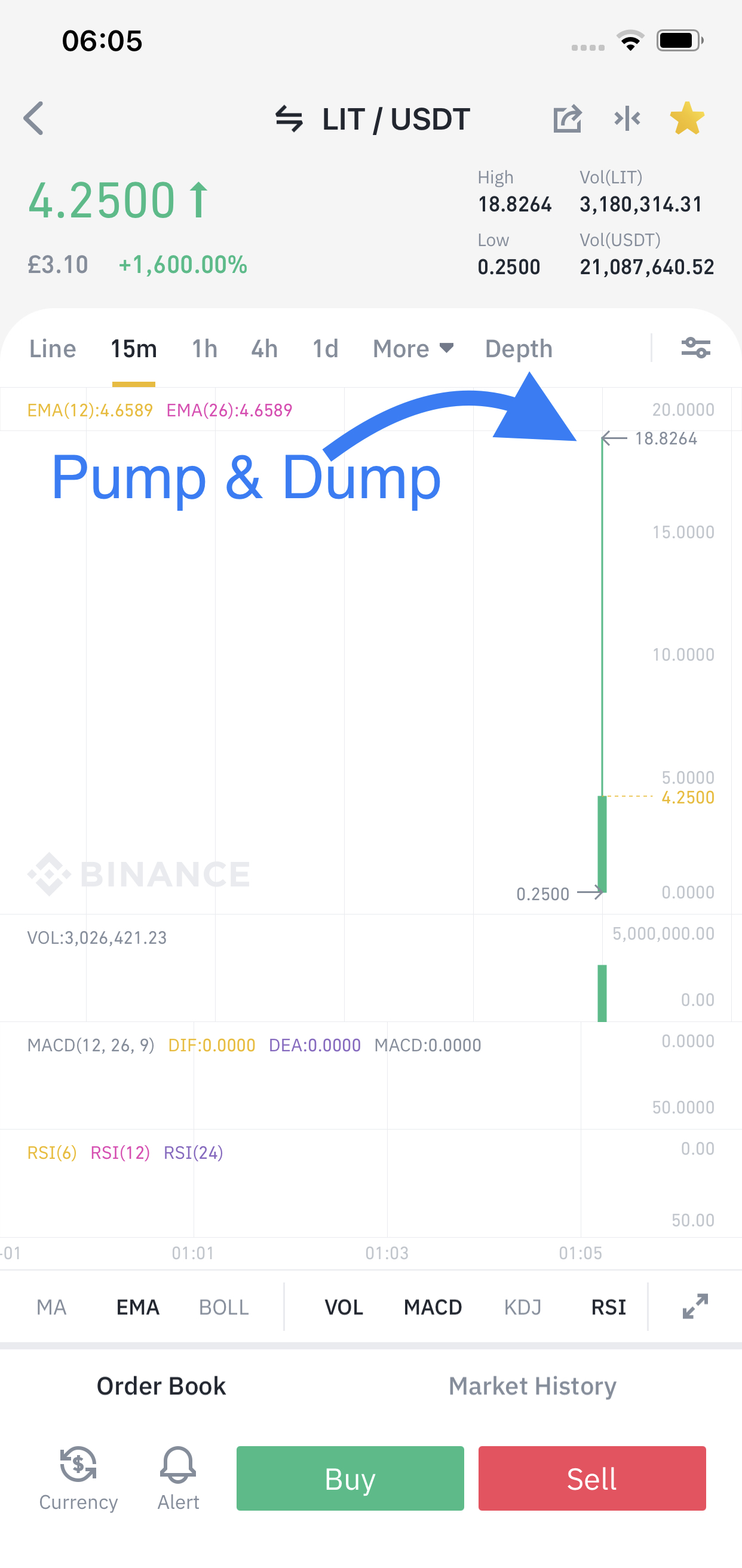Switch to the Line chart view
This screenshot has height=1568, width=742.
click(53, 349)
